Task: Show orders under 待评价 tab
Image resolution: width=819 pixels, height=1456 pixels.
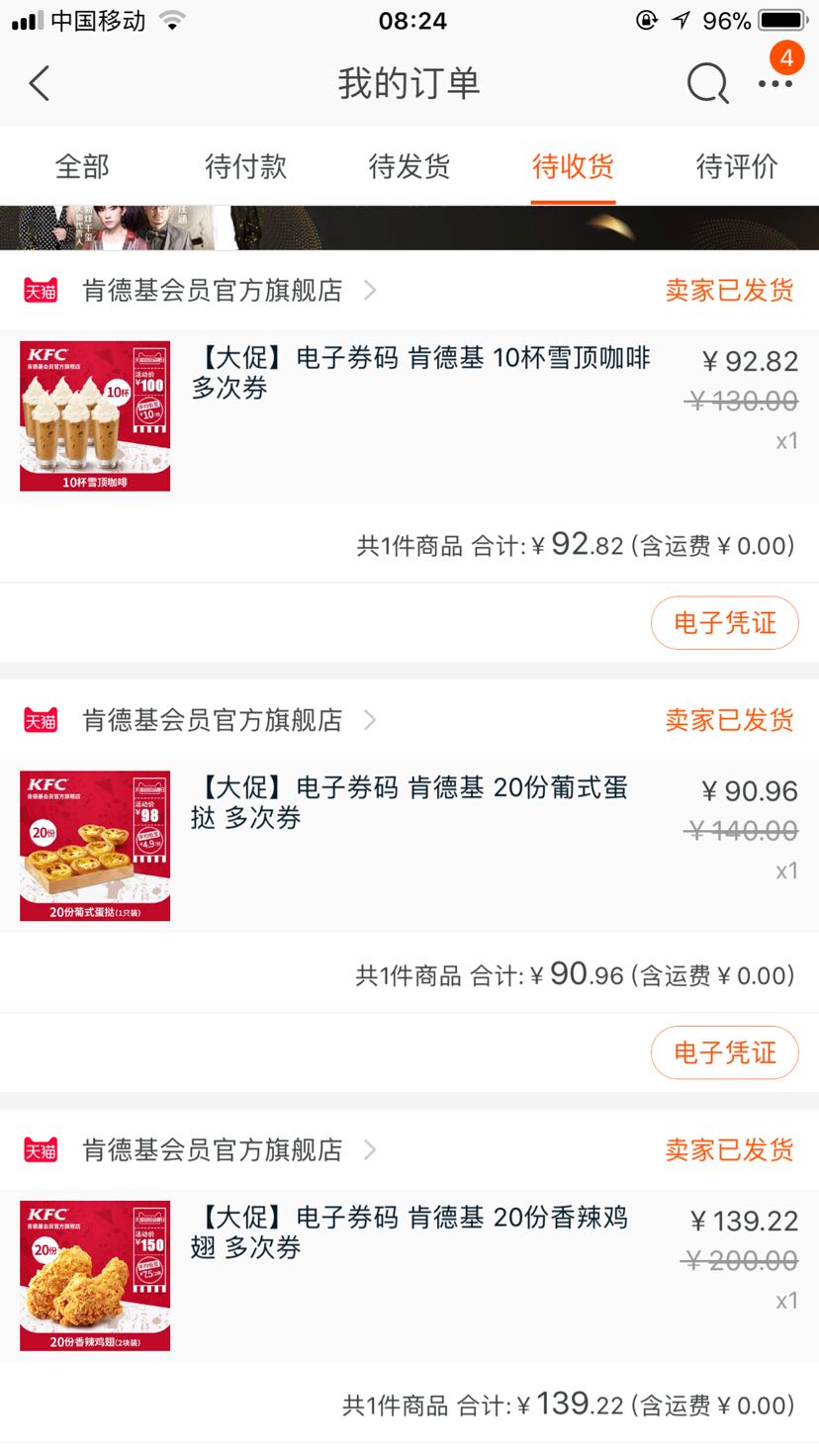Action: pos(737,166)
